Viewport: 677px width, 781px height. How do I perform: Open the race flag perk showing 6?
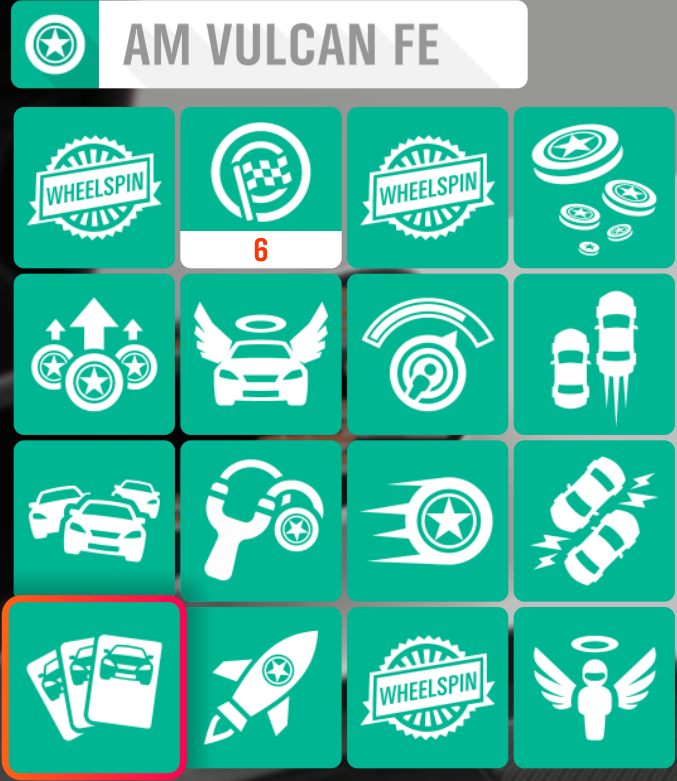point(260,187)
